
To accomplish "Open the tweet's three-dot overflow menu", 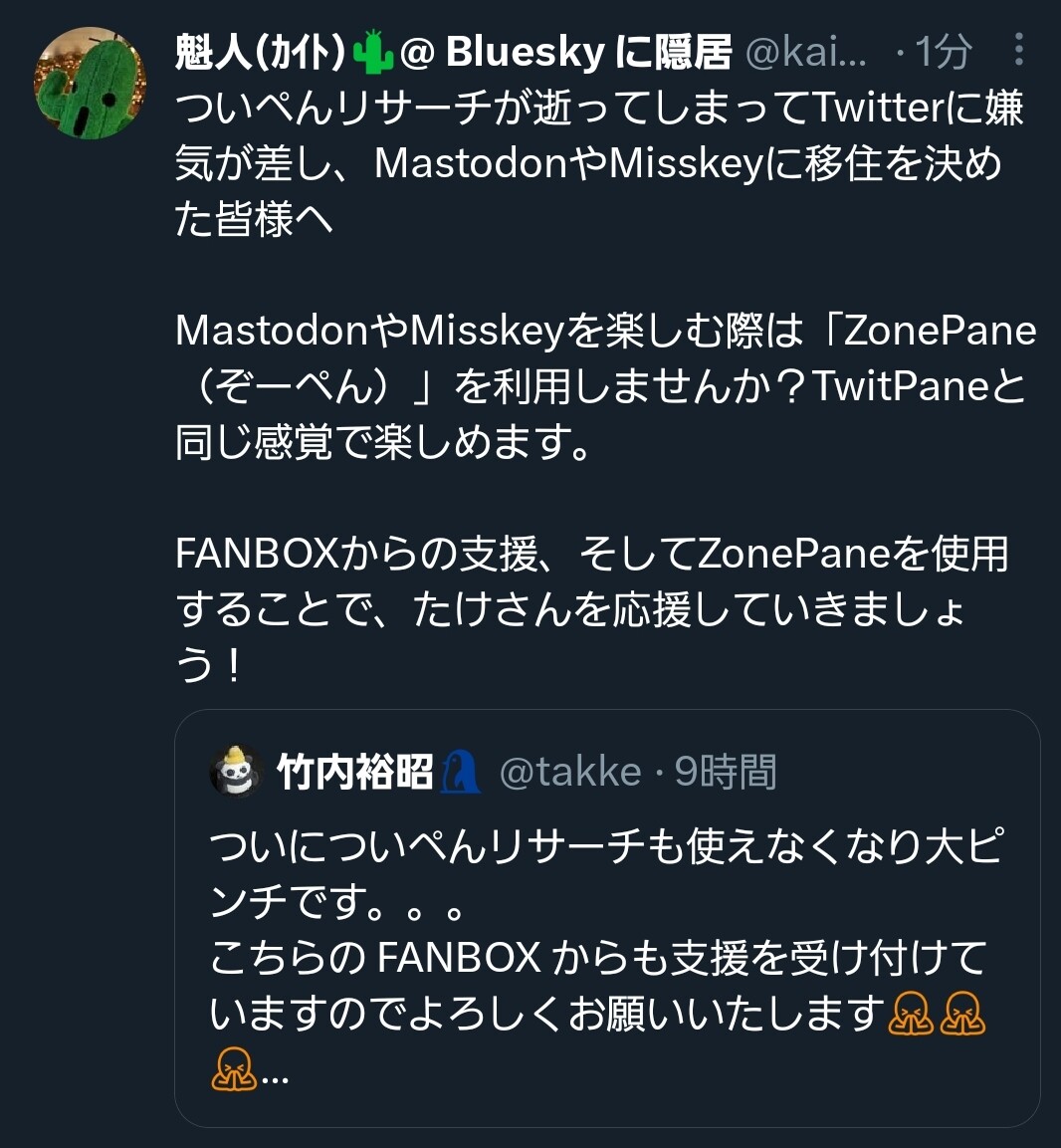I will pyautogui.click(x=1018, y=49).
